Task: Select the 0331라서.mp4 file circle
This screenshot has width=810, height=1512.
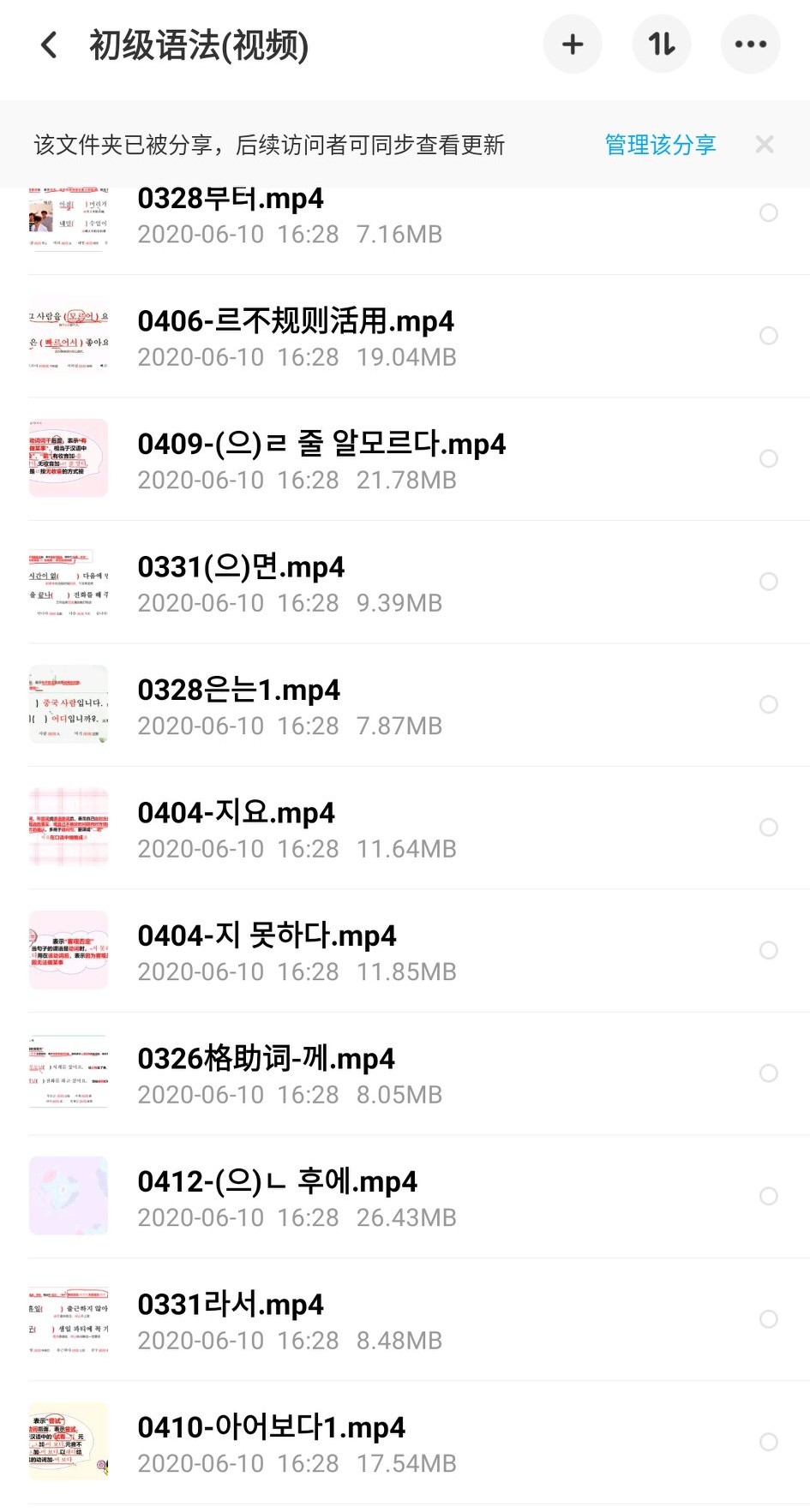Action: click(769, 1319)
